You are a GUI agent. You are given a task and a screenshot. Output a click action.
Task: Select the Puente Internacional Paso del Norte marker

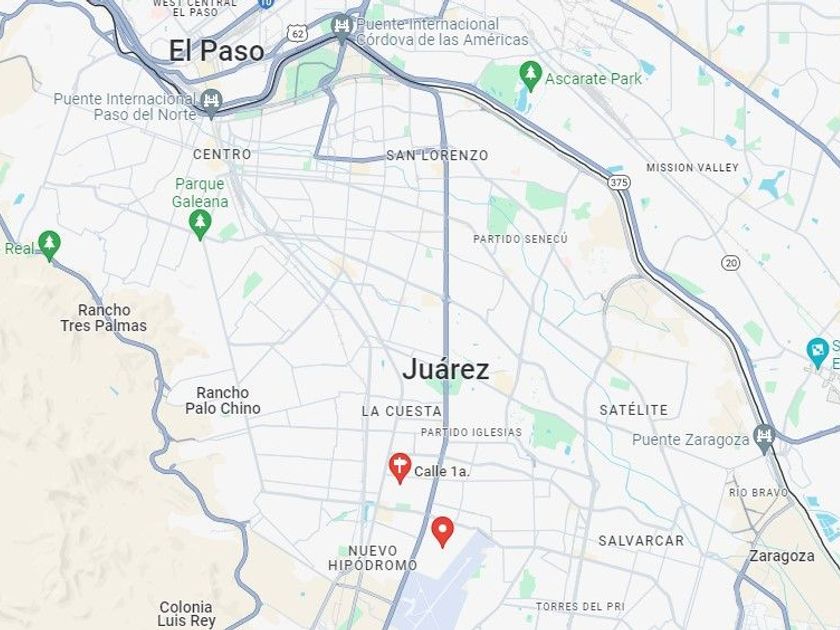(x=212, y=104)
